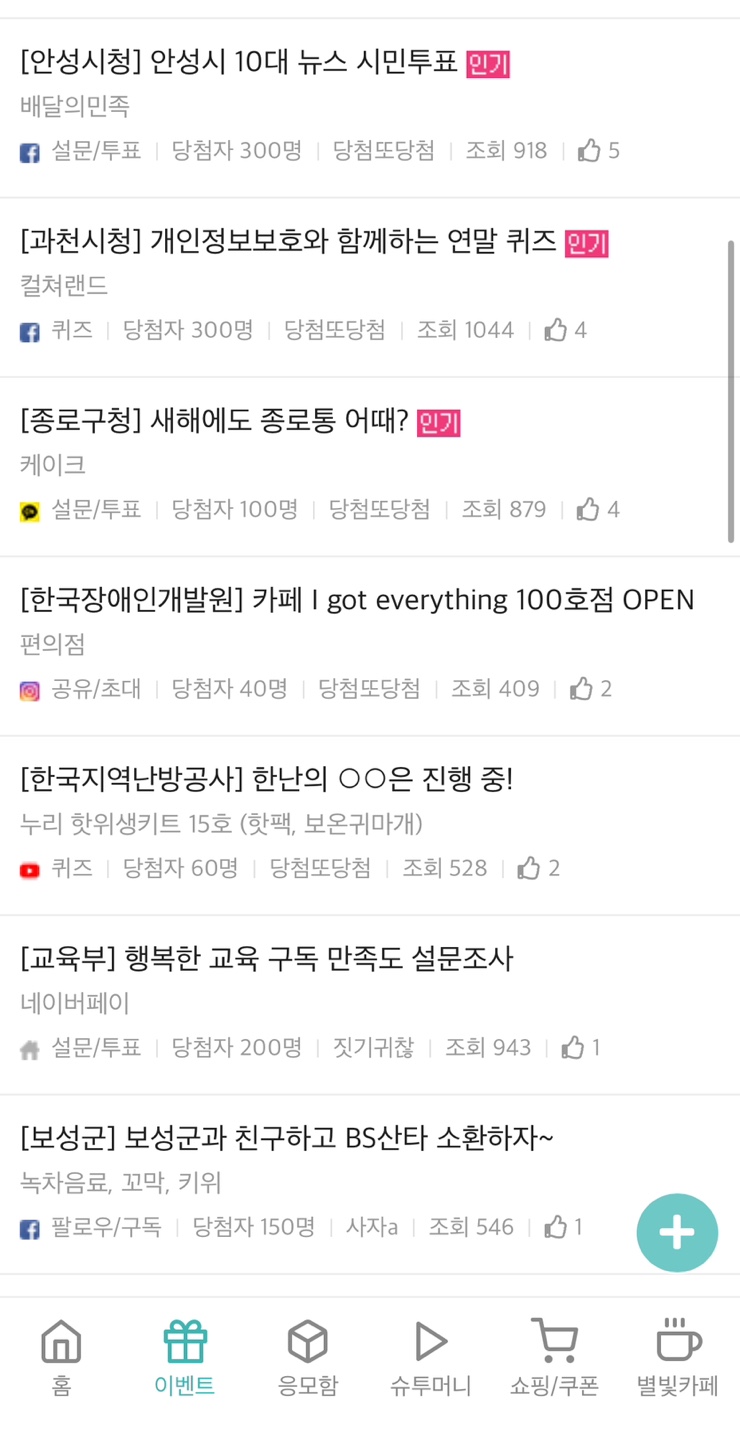Select the 슈투머니 play icon

tap(430, 1343)
